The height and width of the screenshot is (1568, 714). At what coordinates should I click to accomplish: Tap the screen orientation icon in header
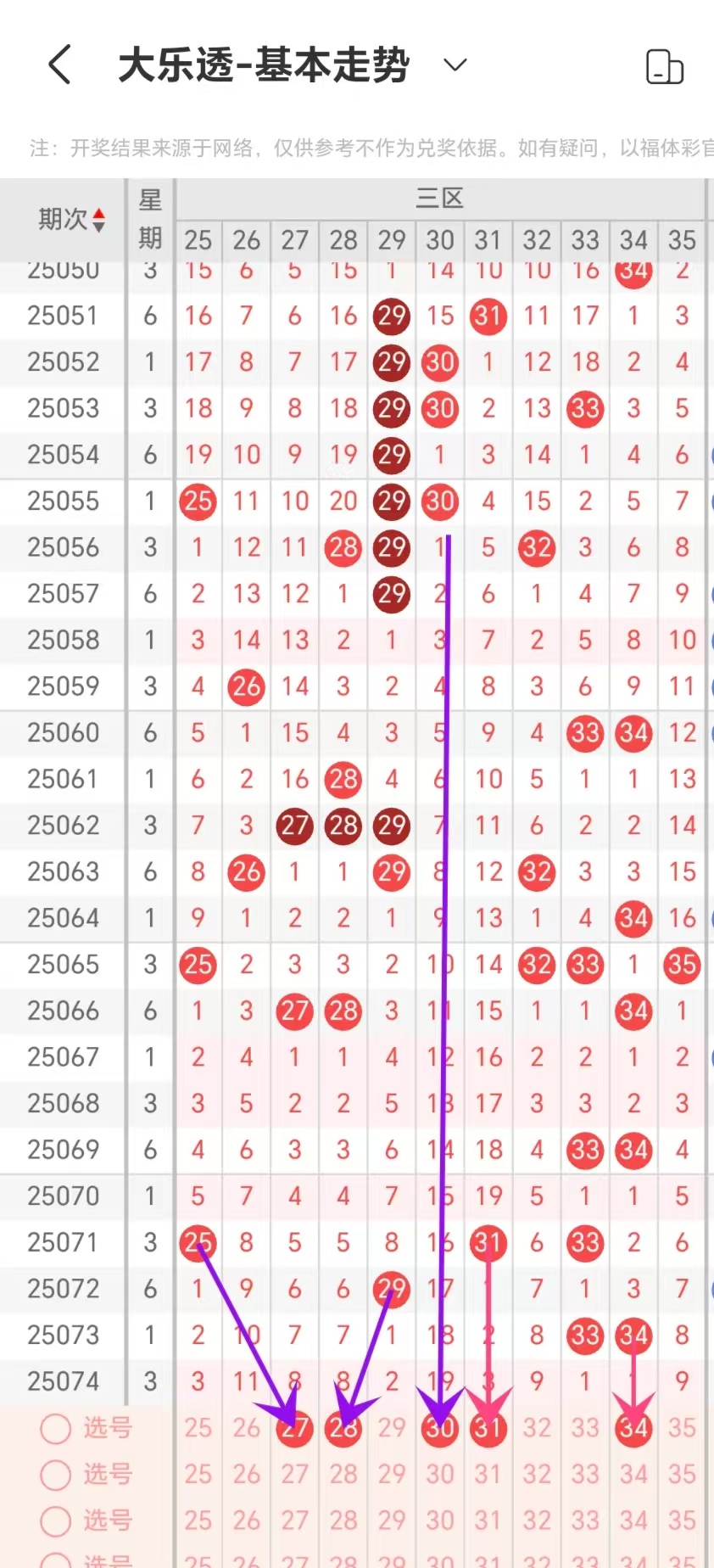click(x=664, y=66)
